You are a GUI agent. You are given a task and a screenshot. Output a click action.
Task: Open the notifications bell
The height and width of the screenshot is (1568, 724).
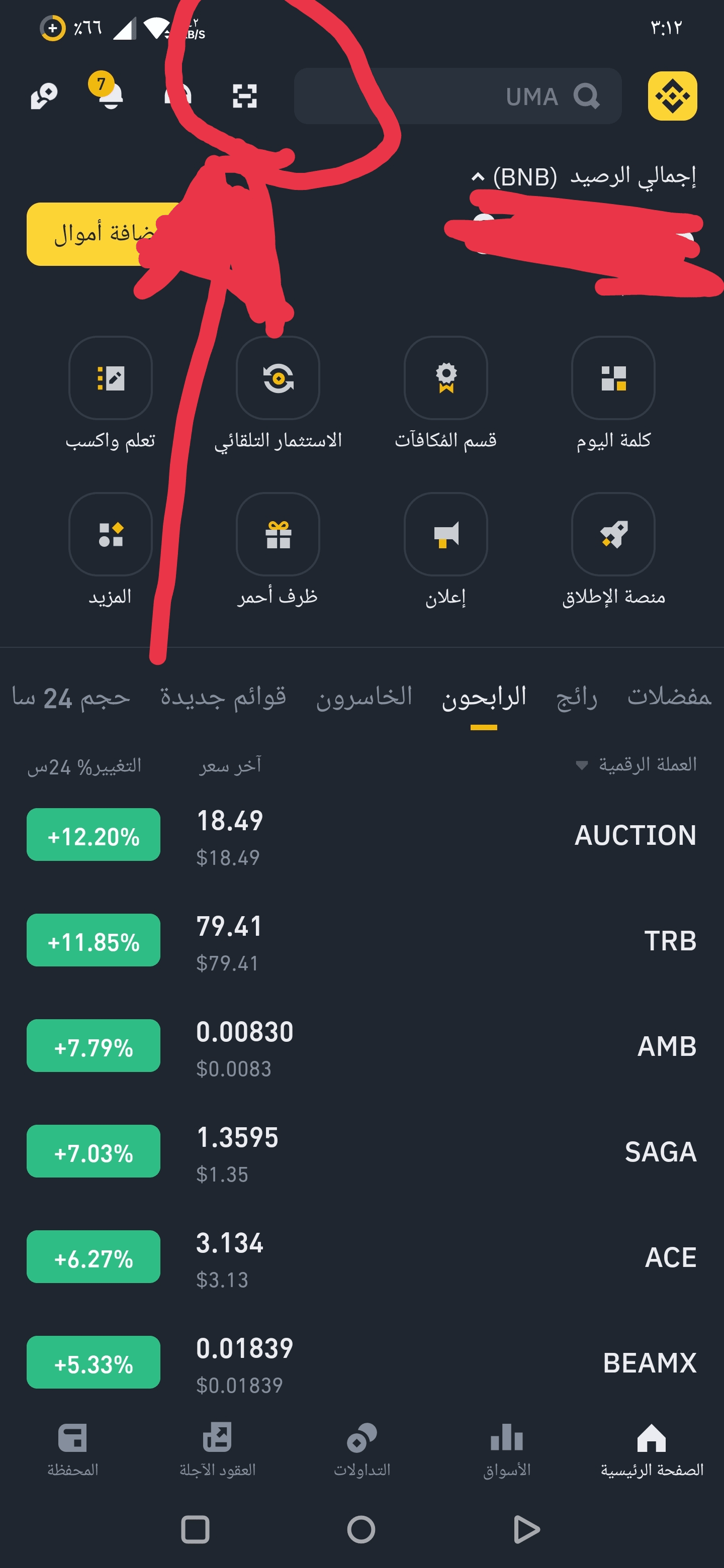pos(110,95)
